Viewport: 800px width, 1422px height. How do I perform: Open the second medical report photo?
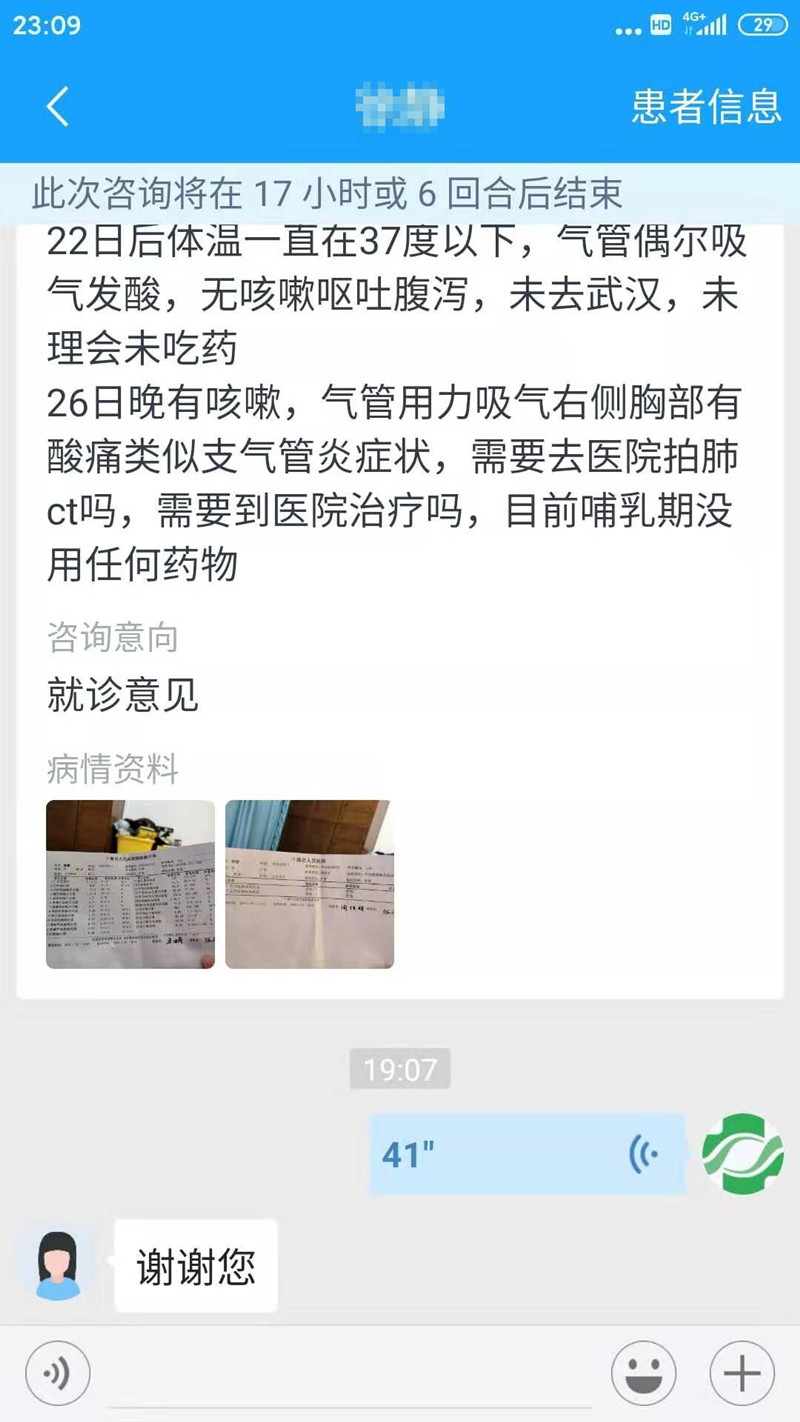(309, 884)
